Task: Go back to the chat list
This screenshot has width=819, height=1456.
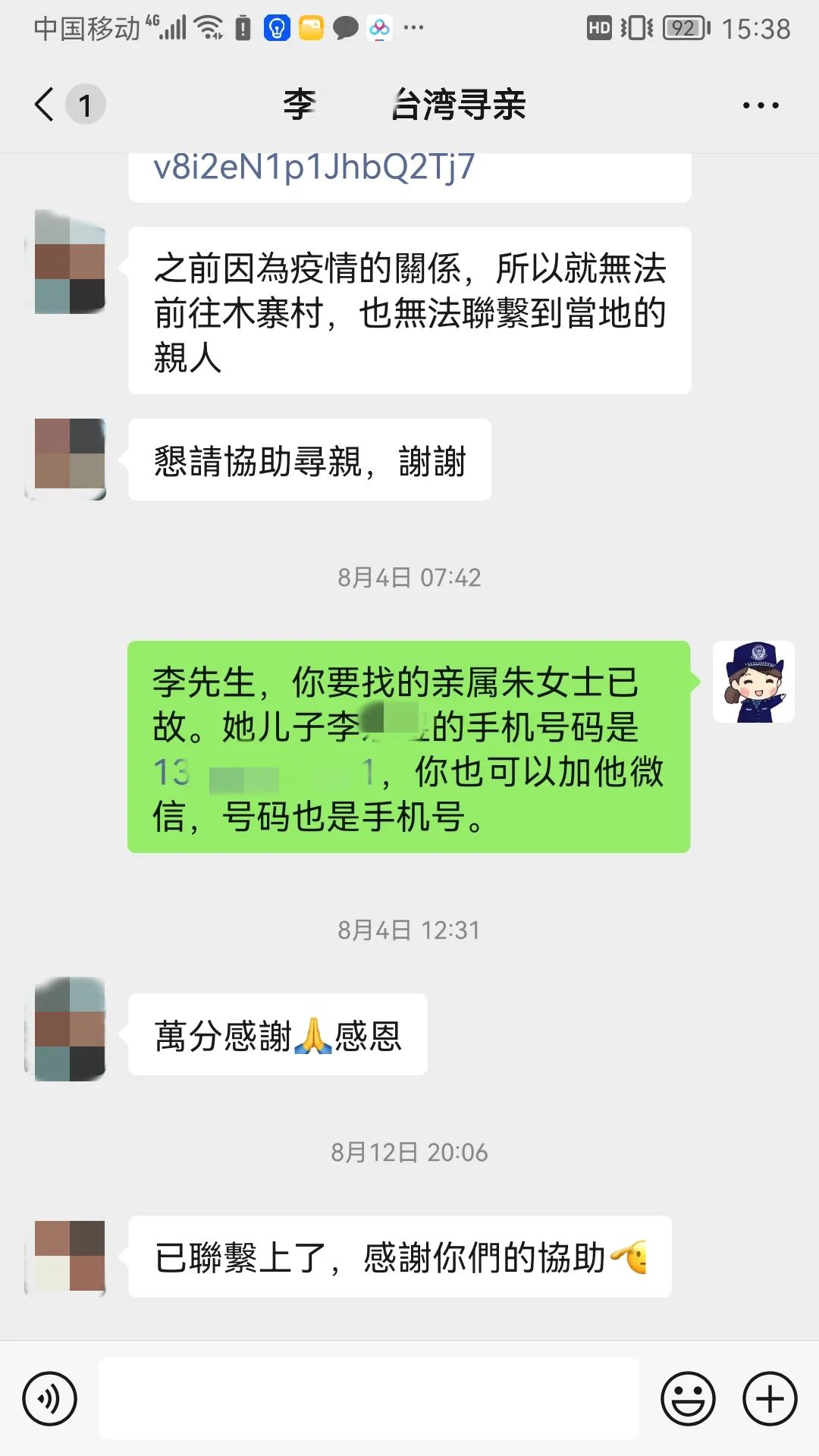Action: [x=45, y=105]
